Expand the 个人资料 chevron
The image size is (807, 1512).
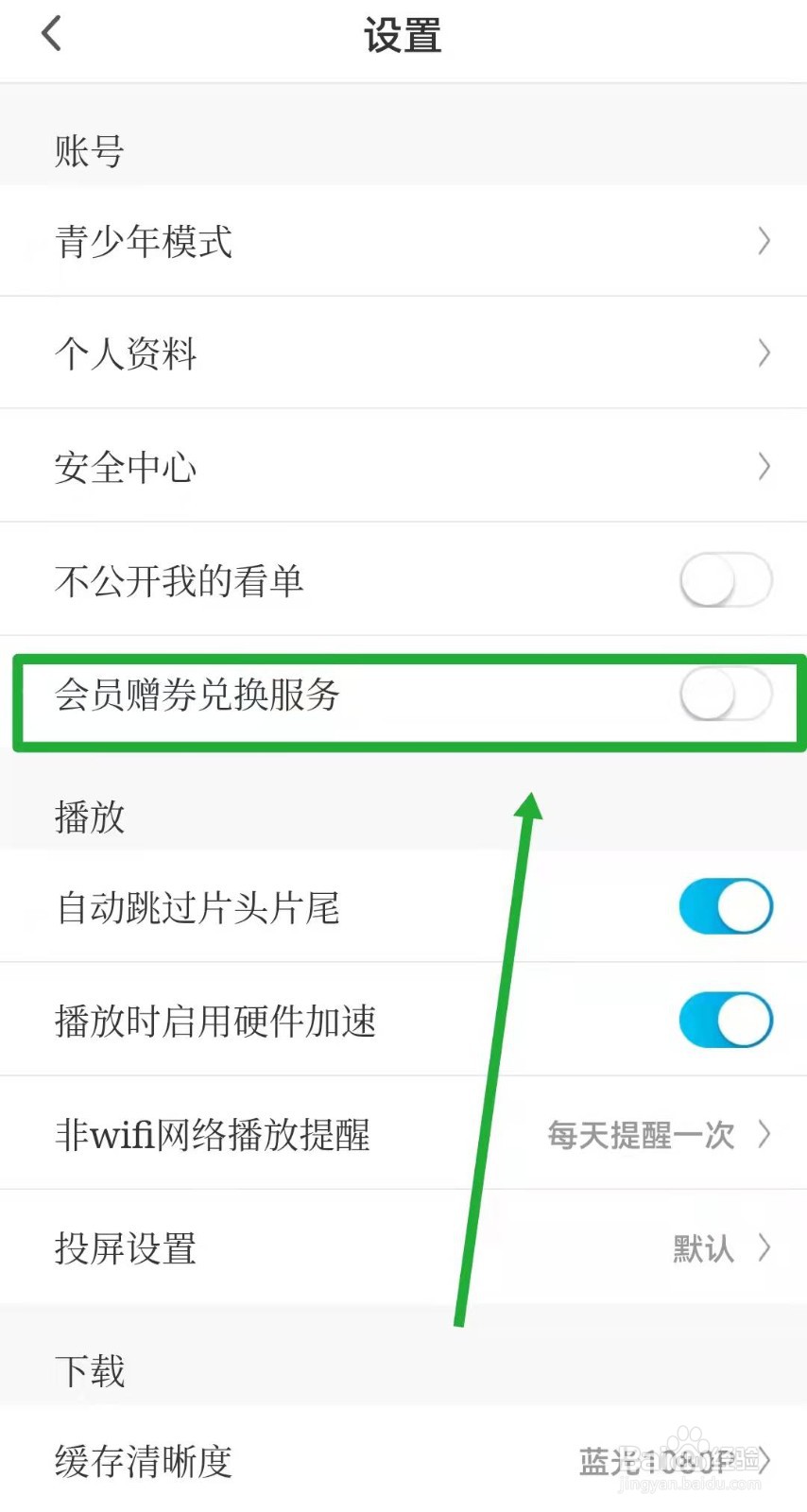[x=764, y=353]
